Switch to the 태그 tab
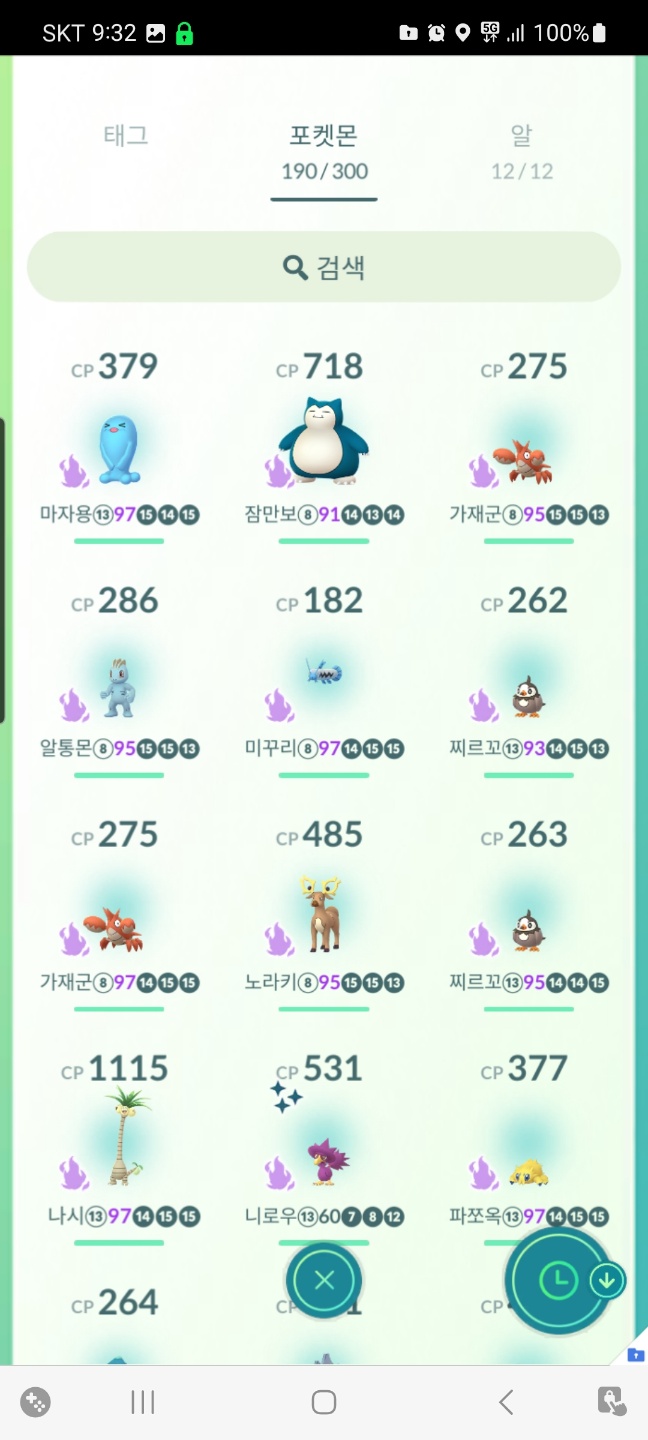Viewport: 648px width, 1440px height. (x=126, y=136)
